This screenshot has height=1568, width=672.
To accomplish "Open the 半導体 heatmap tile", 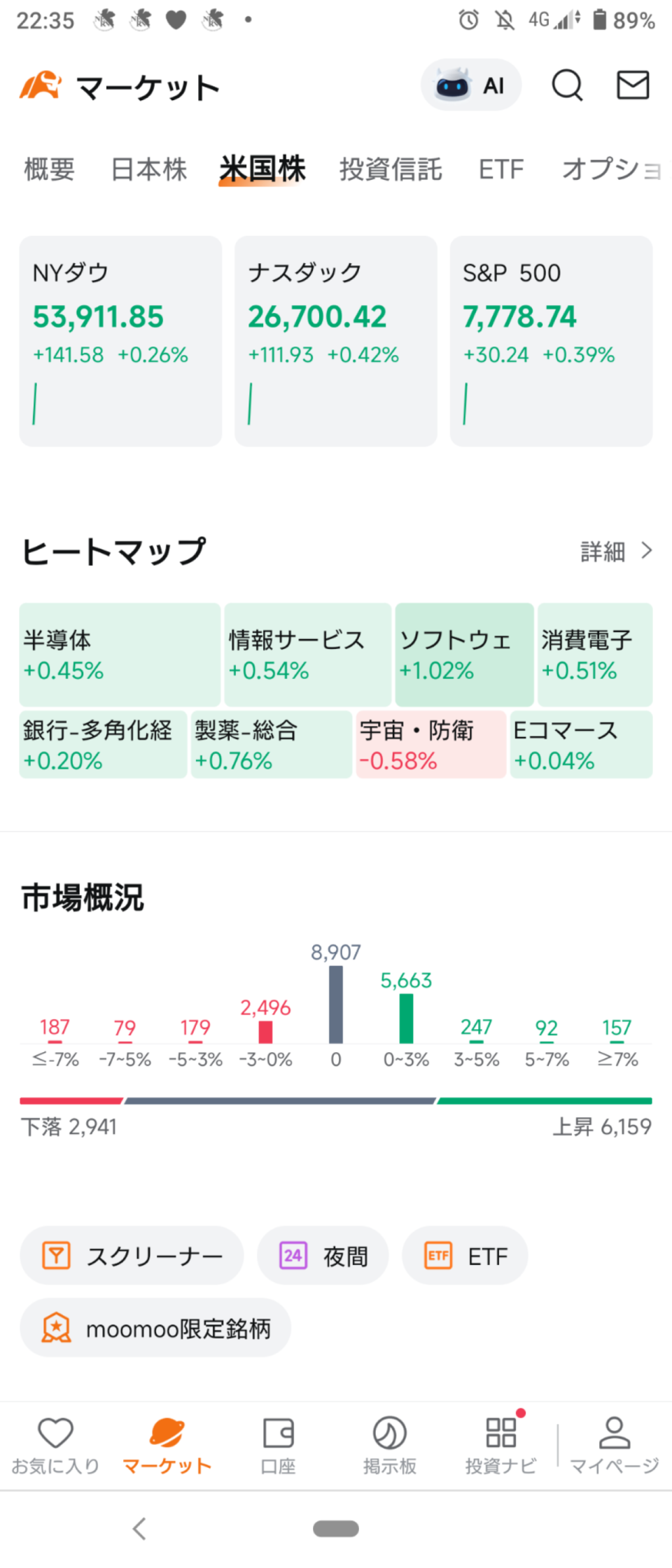I will tap(120, 654).
